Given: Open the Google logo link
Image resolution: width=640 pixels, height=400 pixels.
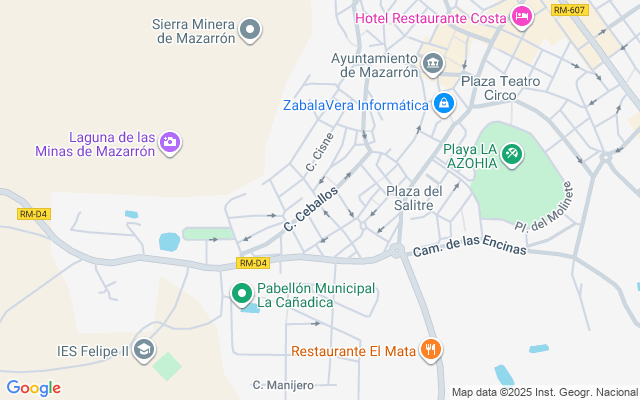Looking at the screenshot, I should pyautogui.click(x=33, y=388).
